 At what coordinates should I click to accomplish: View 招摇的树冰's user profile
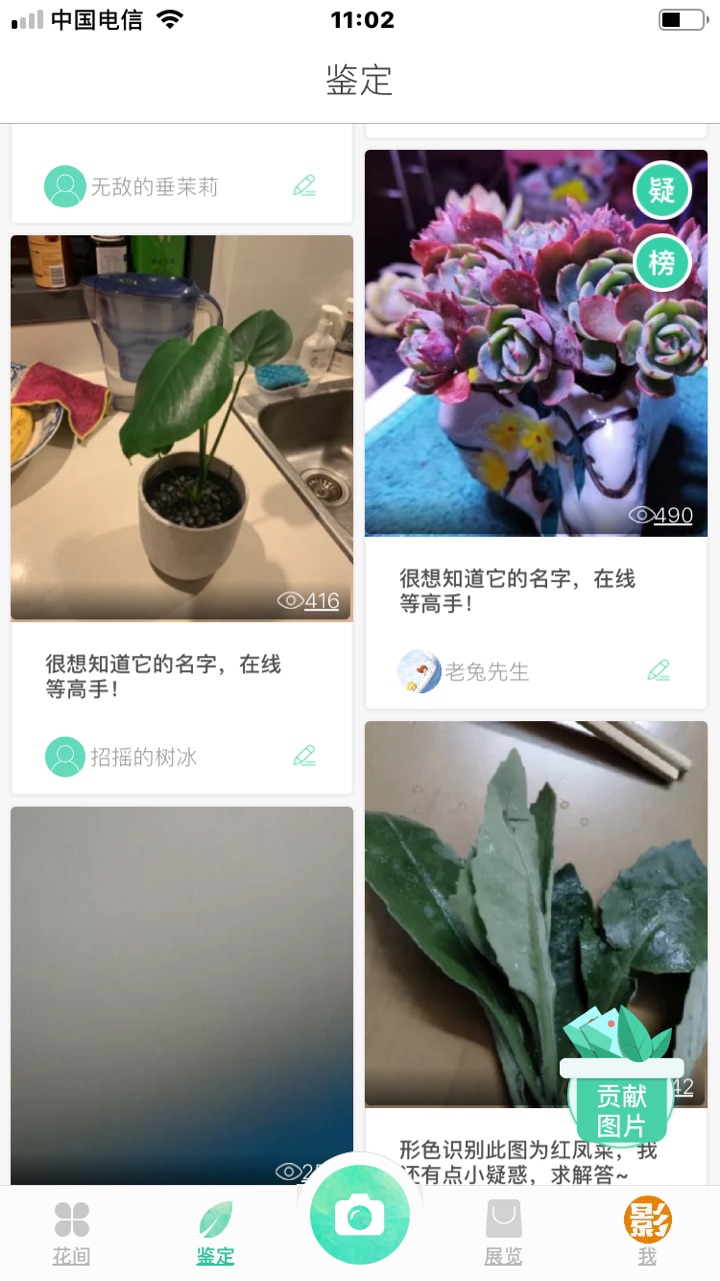pyautogui.click(x=65, y=757)
